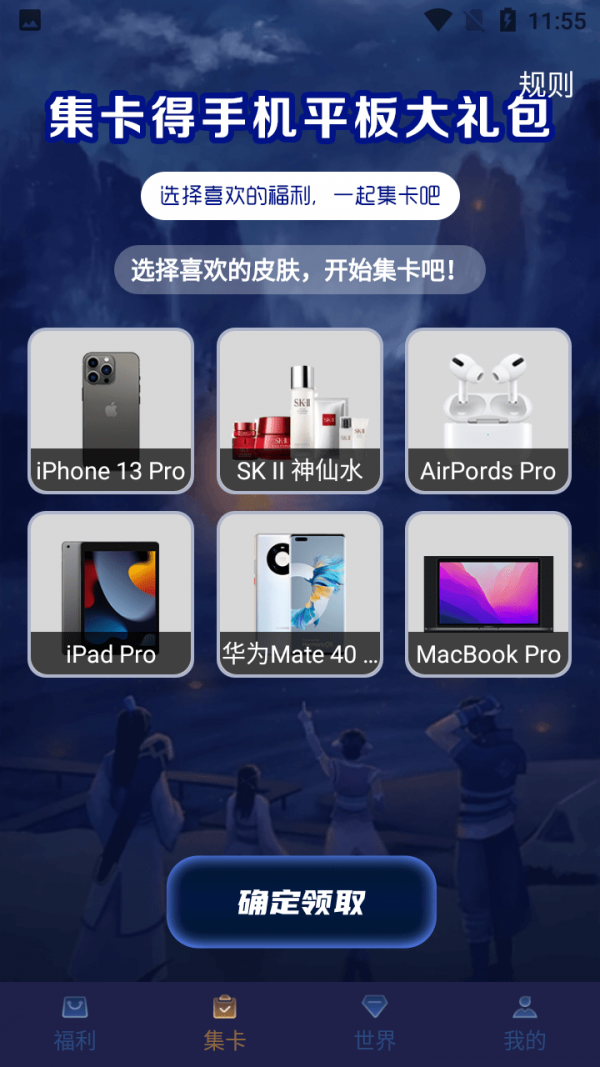Select the iPad Pro reward card
Viewport: 600px width, 1067px height.
pos(110,594)
